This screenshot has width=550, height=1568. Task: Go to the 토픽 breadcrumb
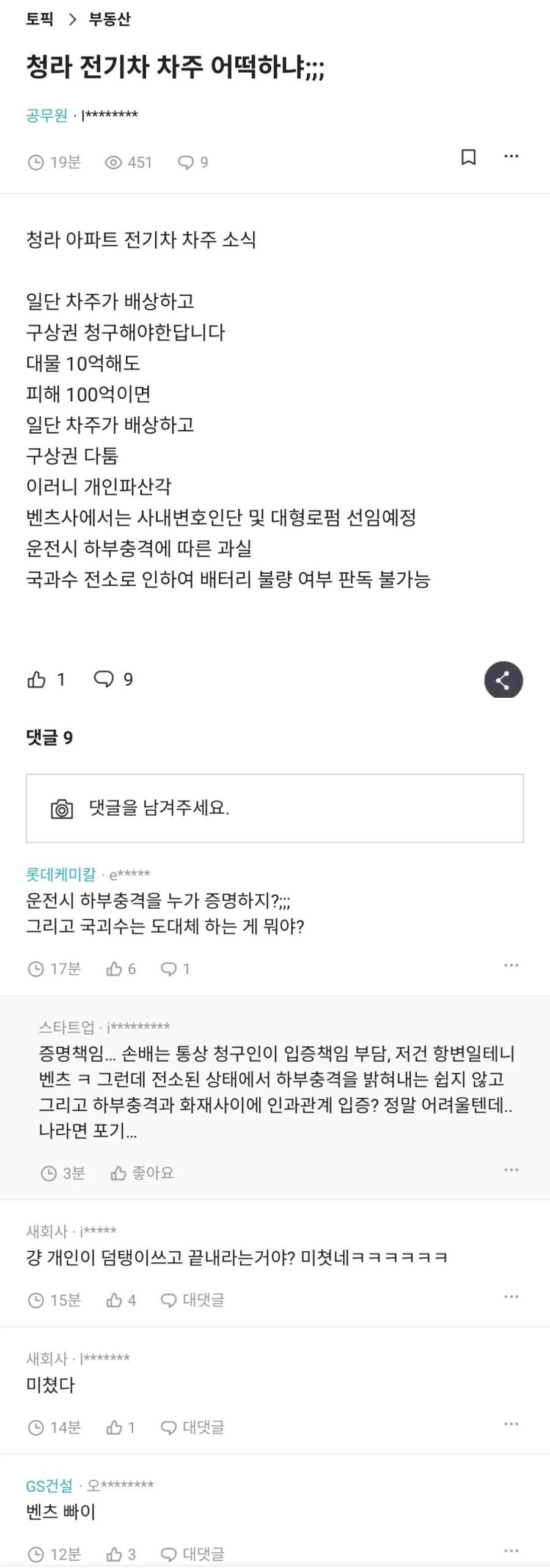pyautogui.click(x=40, y=19)
